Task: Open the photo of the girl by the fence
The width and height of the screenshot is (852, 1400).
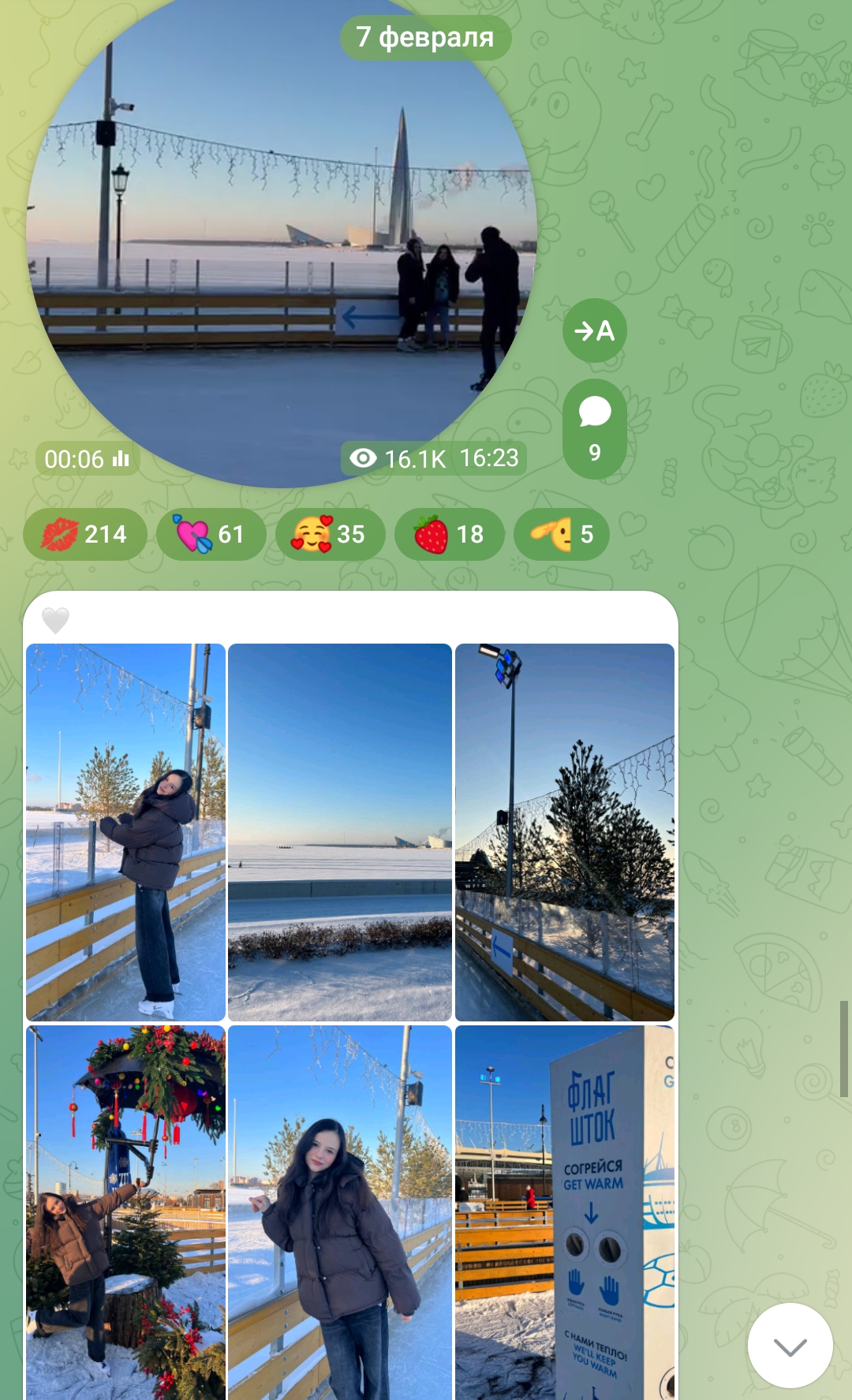Action: pyautogui.click(x=125, y=832)
